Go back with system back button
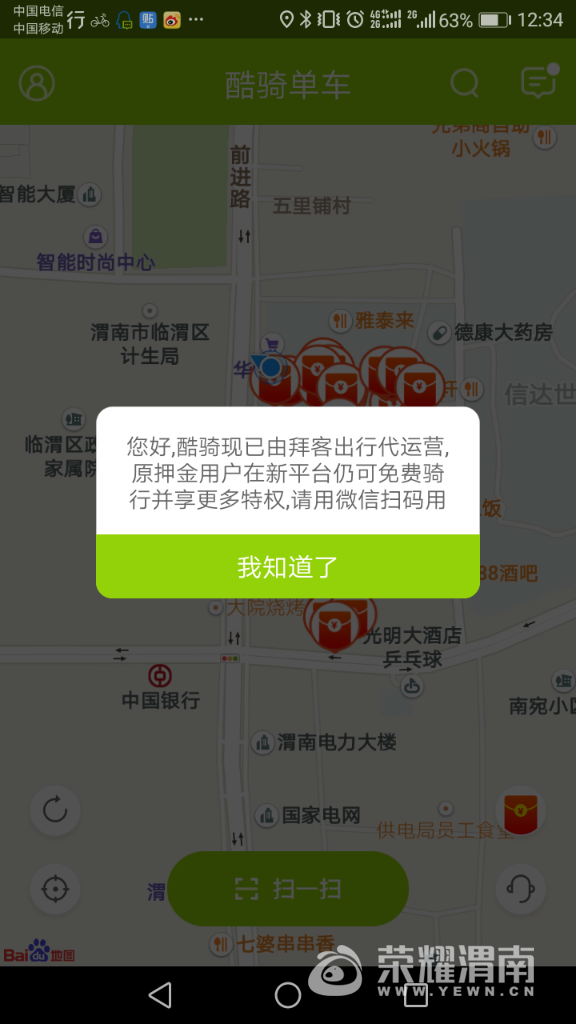The image size is (576, 1024). tap(161, 995)
